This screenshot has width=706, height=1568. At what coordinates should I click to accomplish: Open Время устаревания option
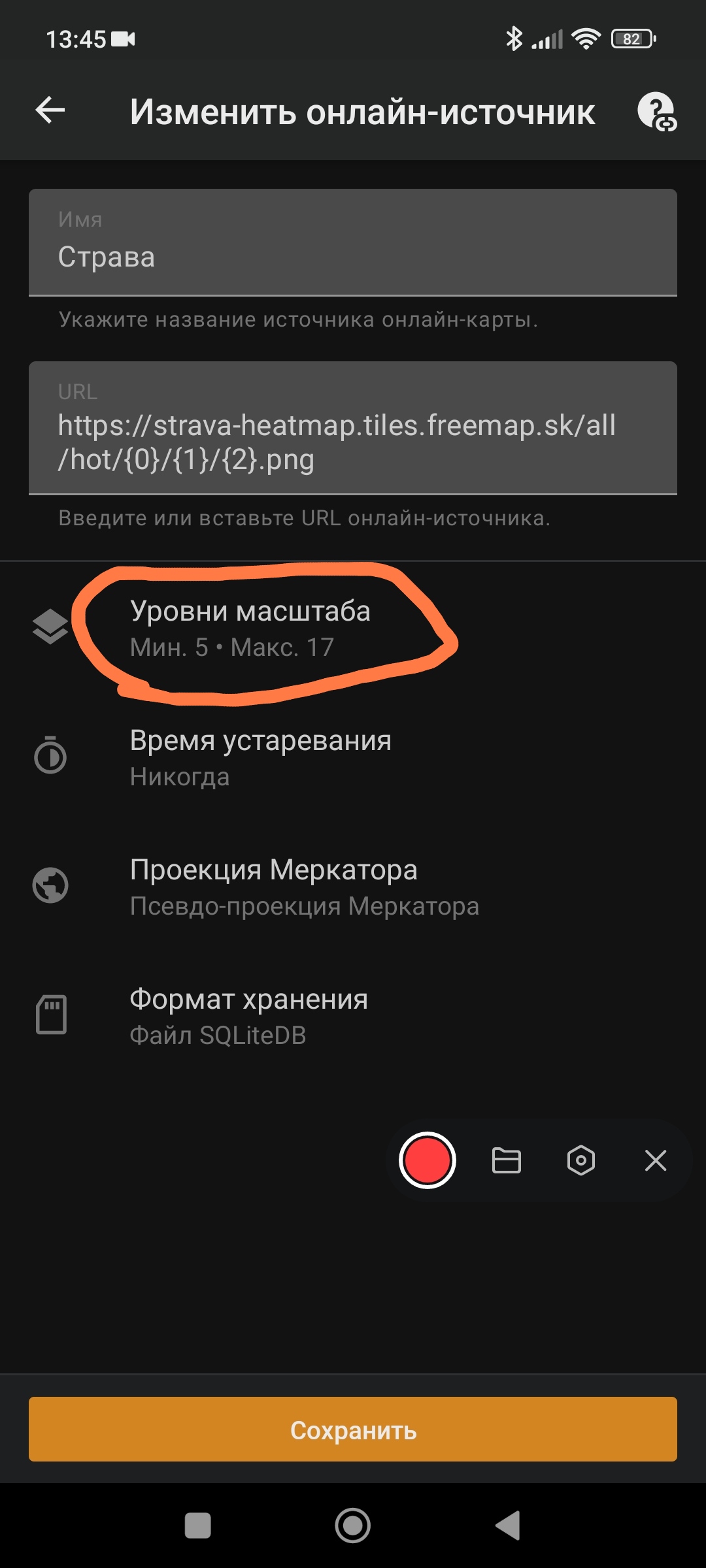click(x=260, y=757)
